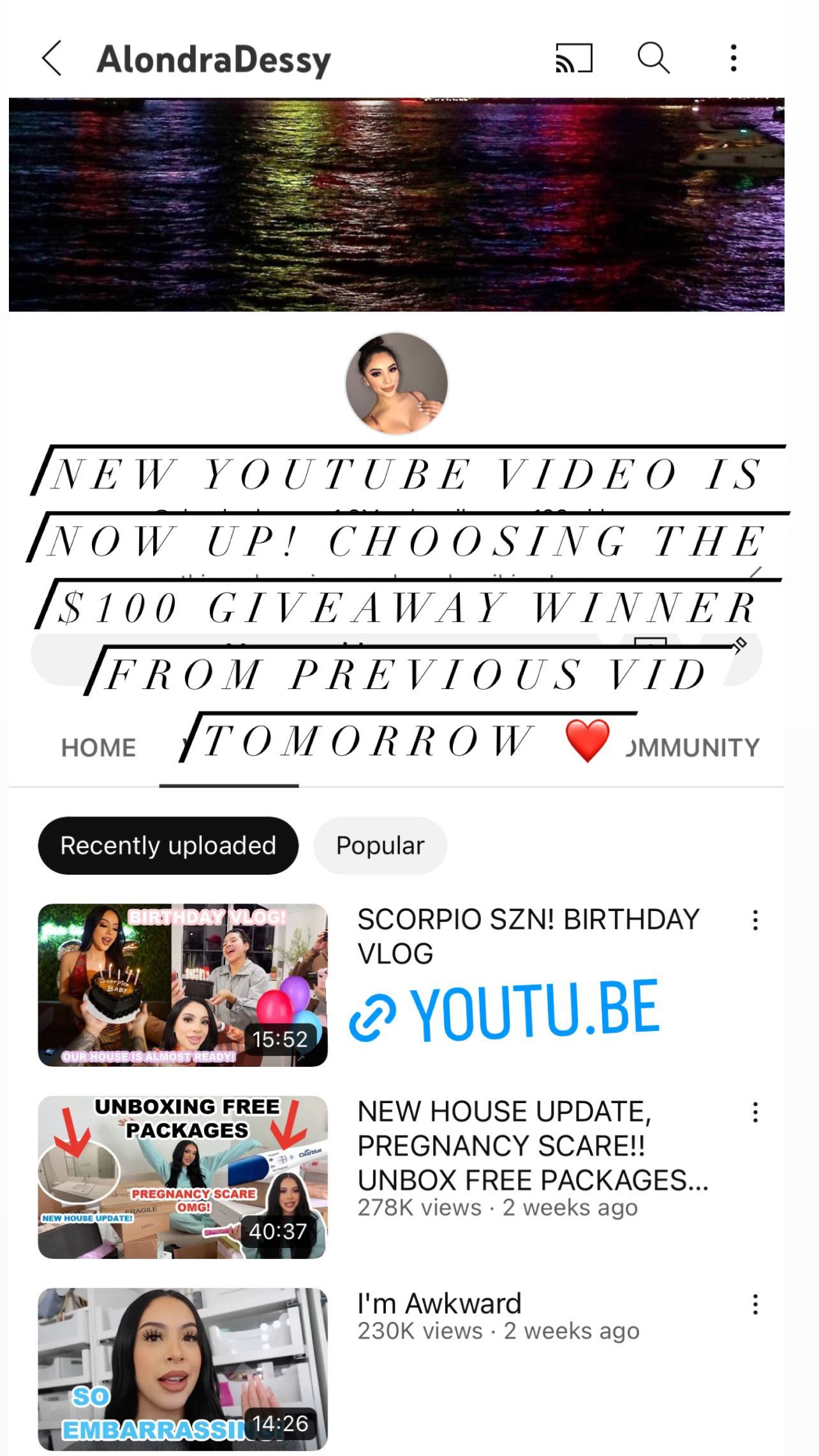Open options for New House Update video
Viewport: 819px width, 1456px height.
pos(755,1112)
